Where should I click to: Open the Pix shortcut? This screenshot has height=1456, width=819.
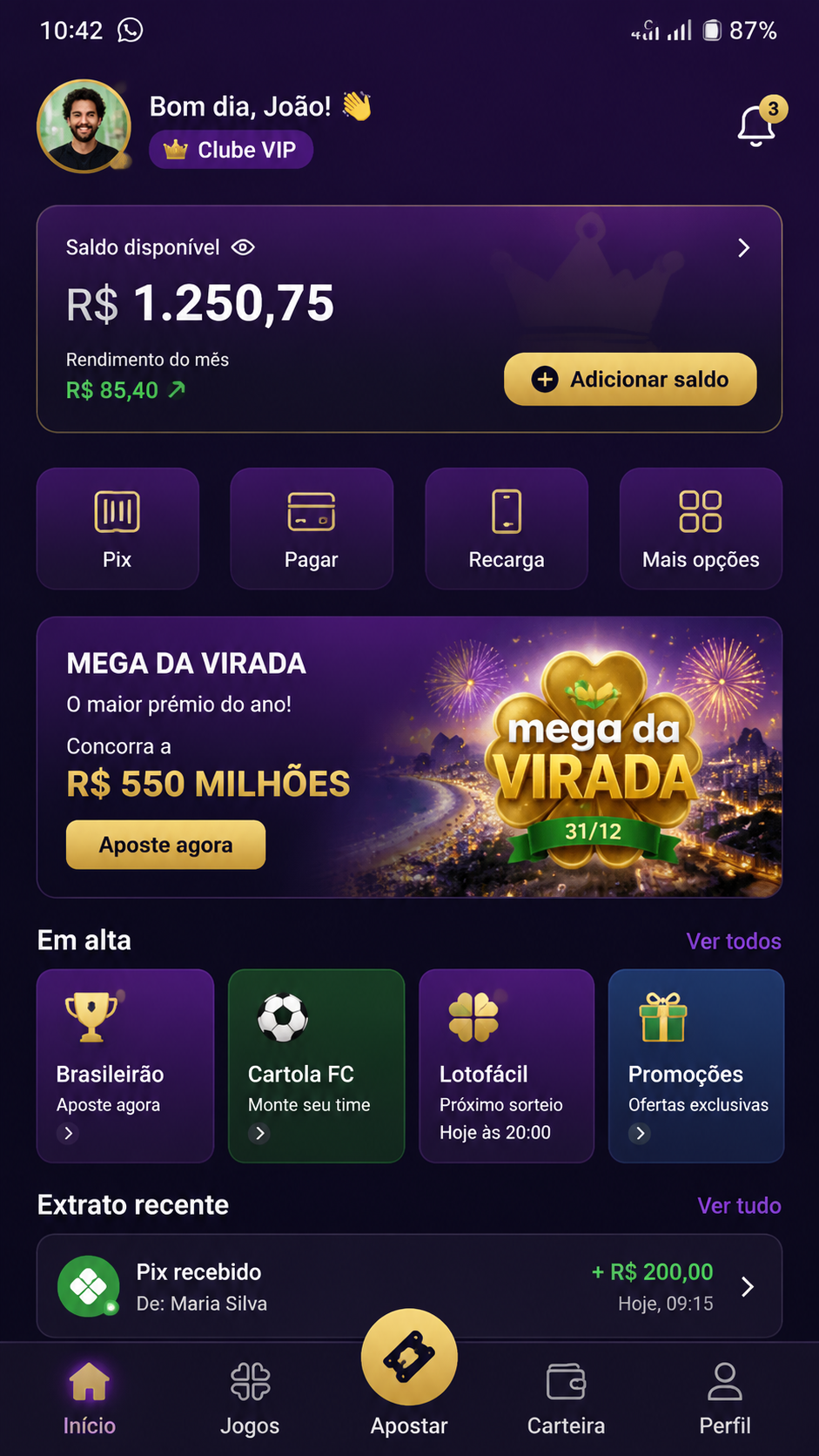(x=117, y=529)
